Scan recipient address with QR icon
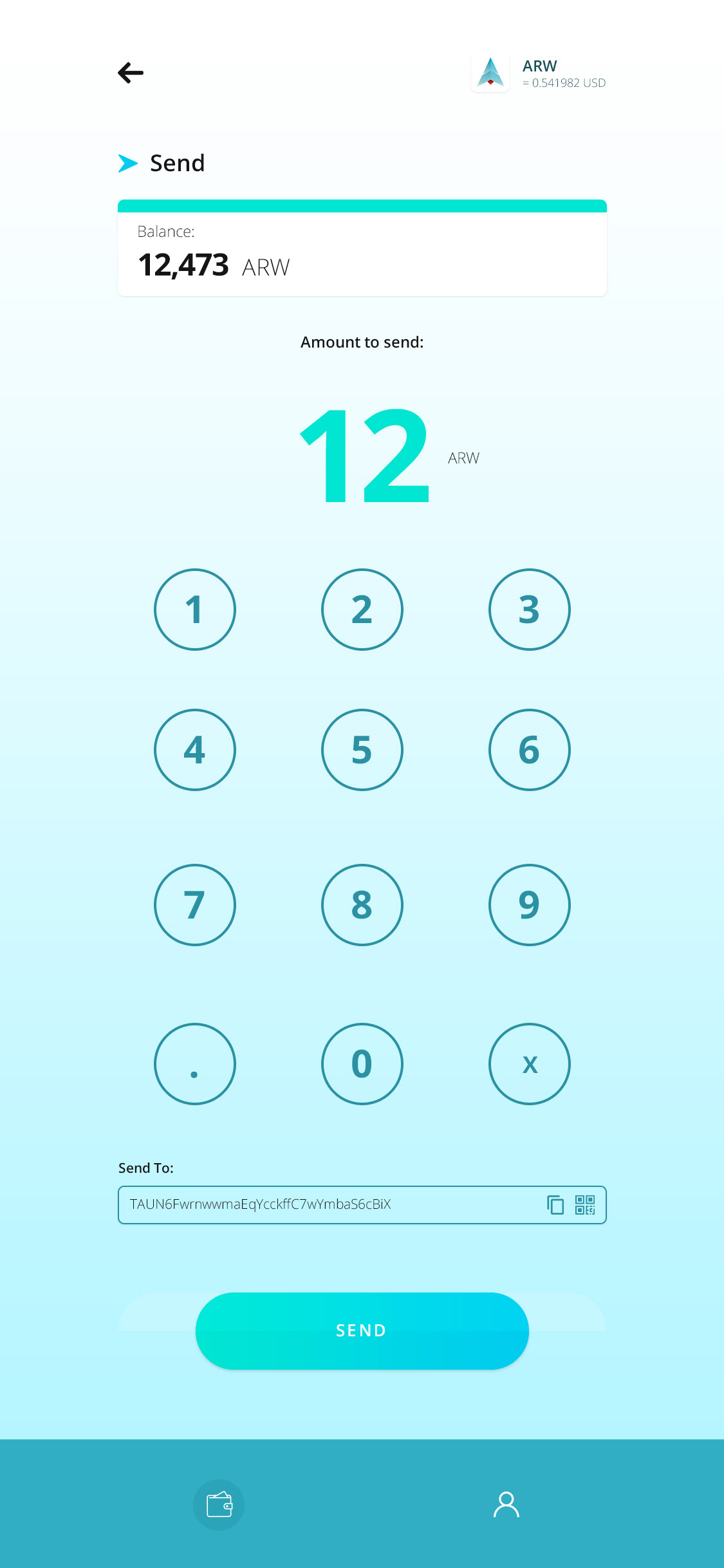Screen dimensions: 724x1568 585,1205
